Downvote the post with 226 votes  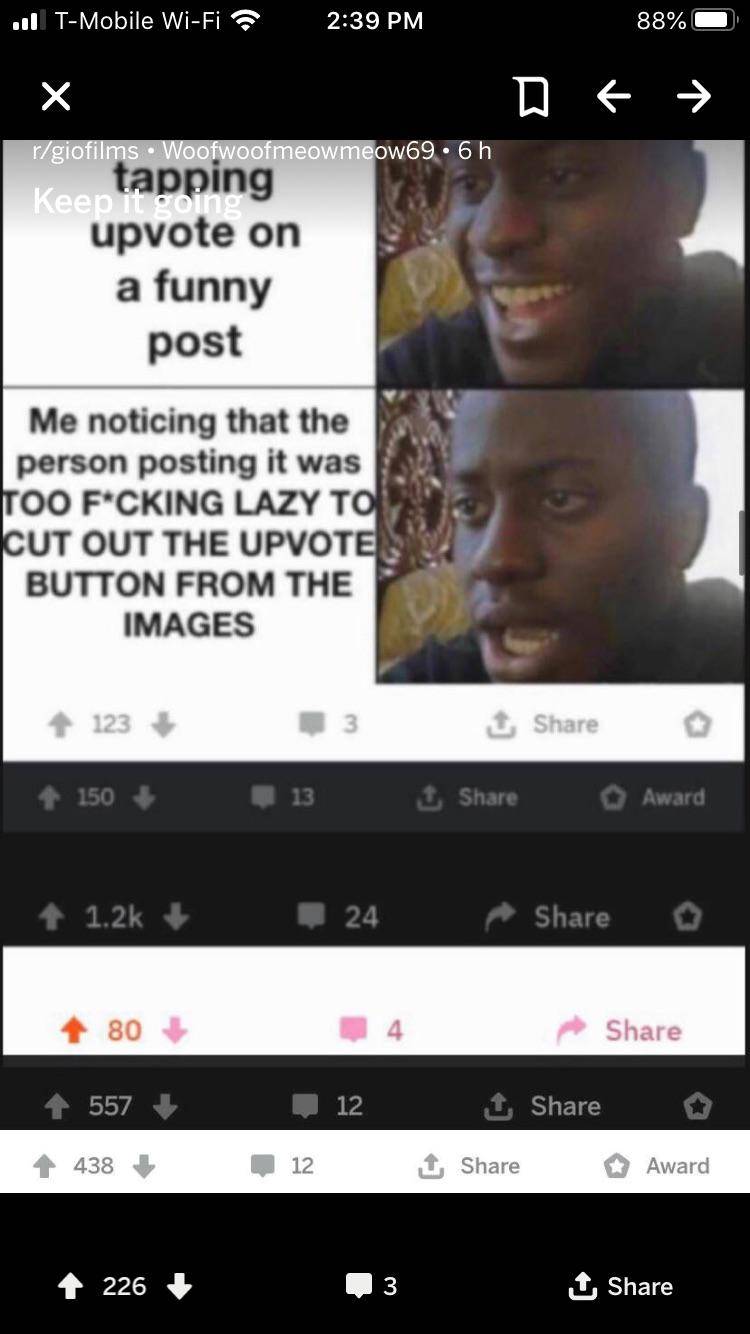coord(180,1286)
